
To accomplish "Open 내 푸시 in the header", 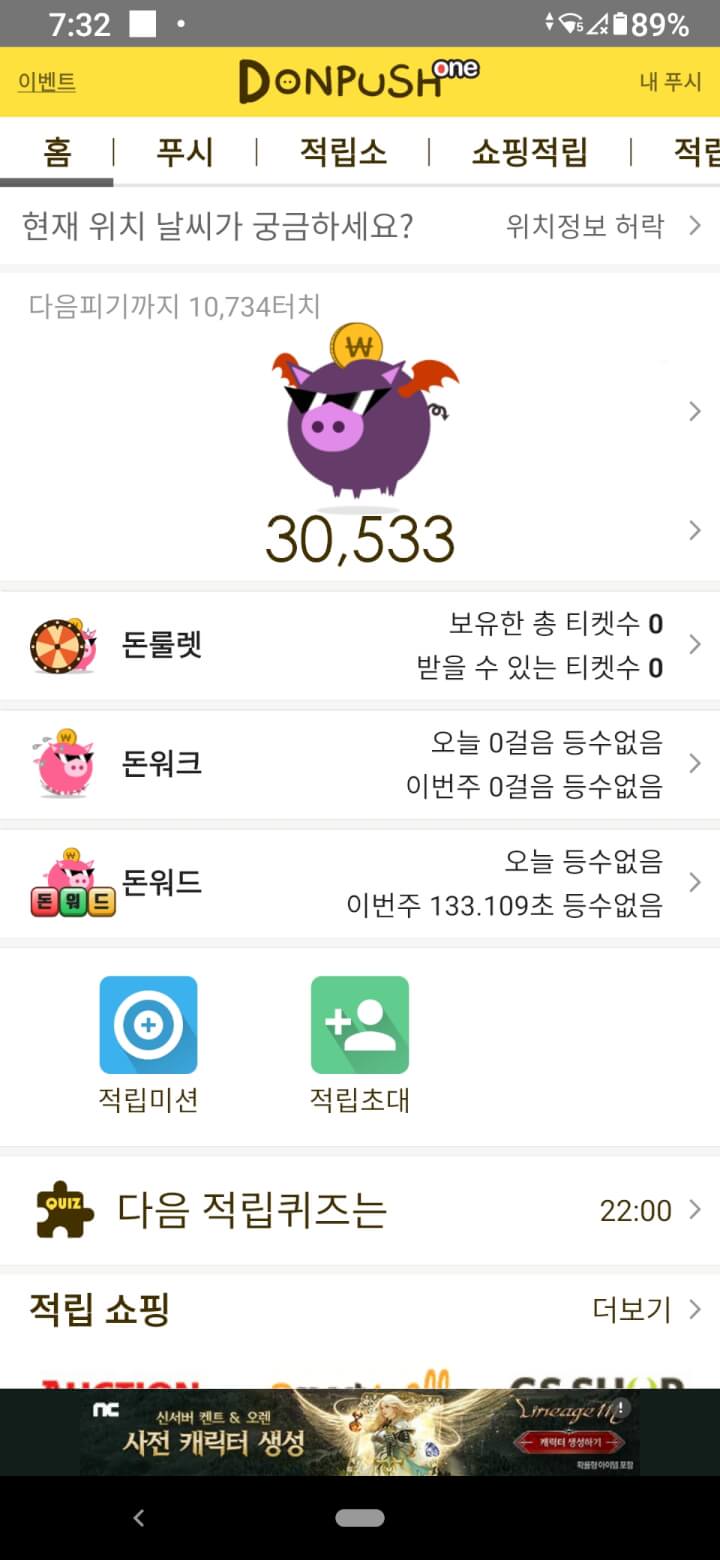I will click(670, 82).
